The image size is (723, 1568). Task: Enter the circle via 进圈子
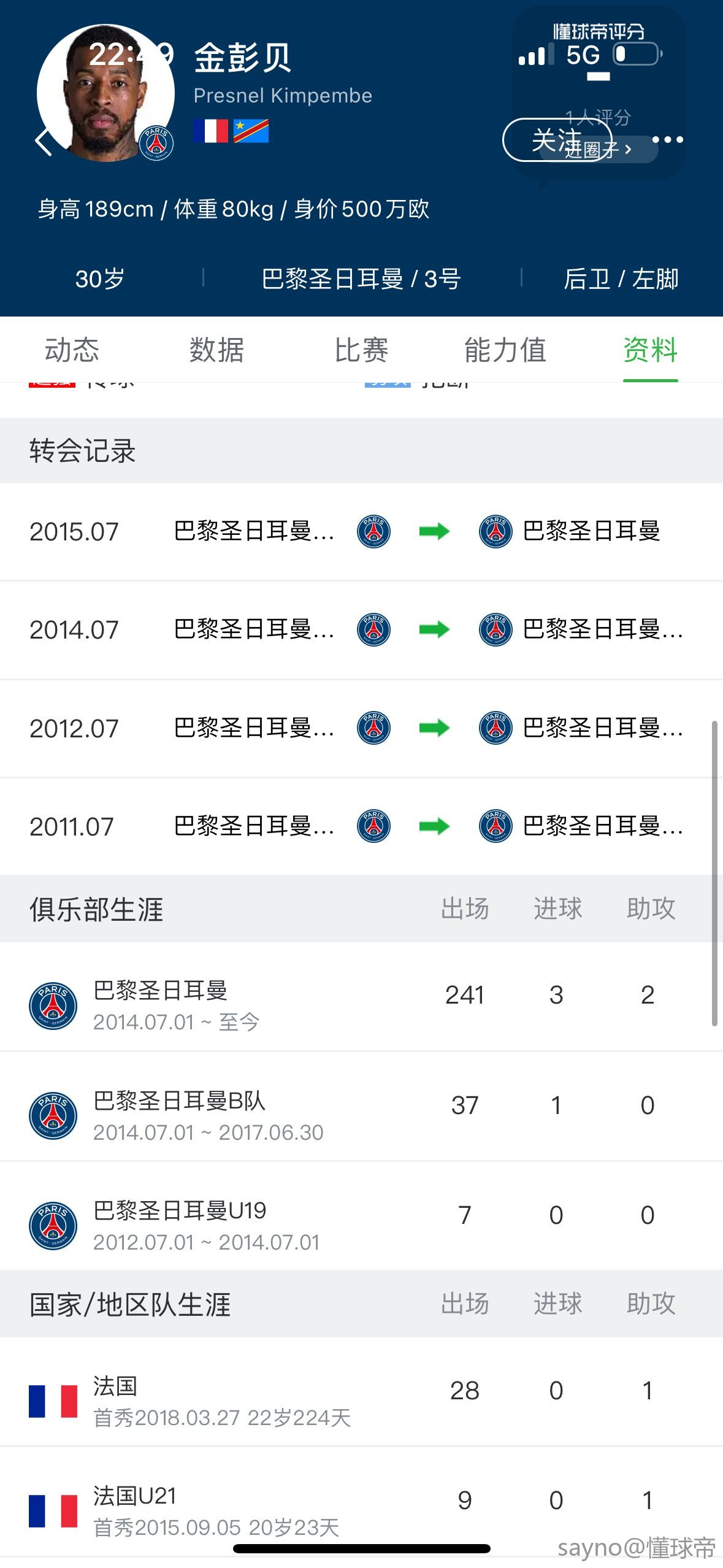pyautogui.click(x=598, y=149)
